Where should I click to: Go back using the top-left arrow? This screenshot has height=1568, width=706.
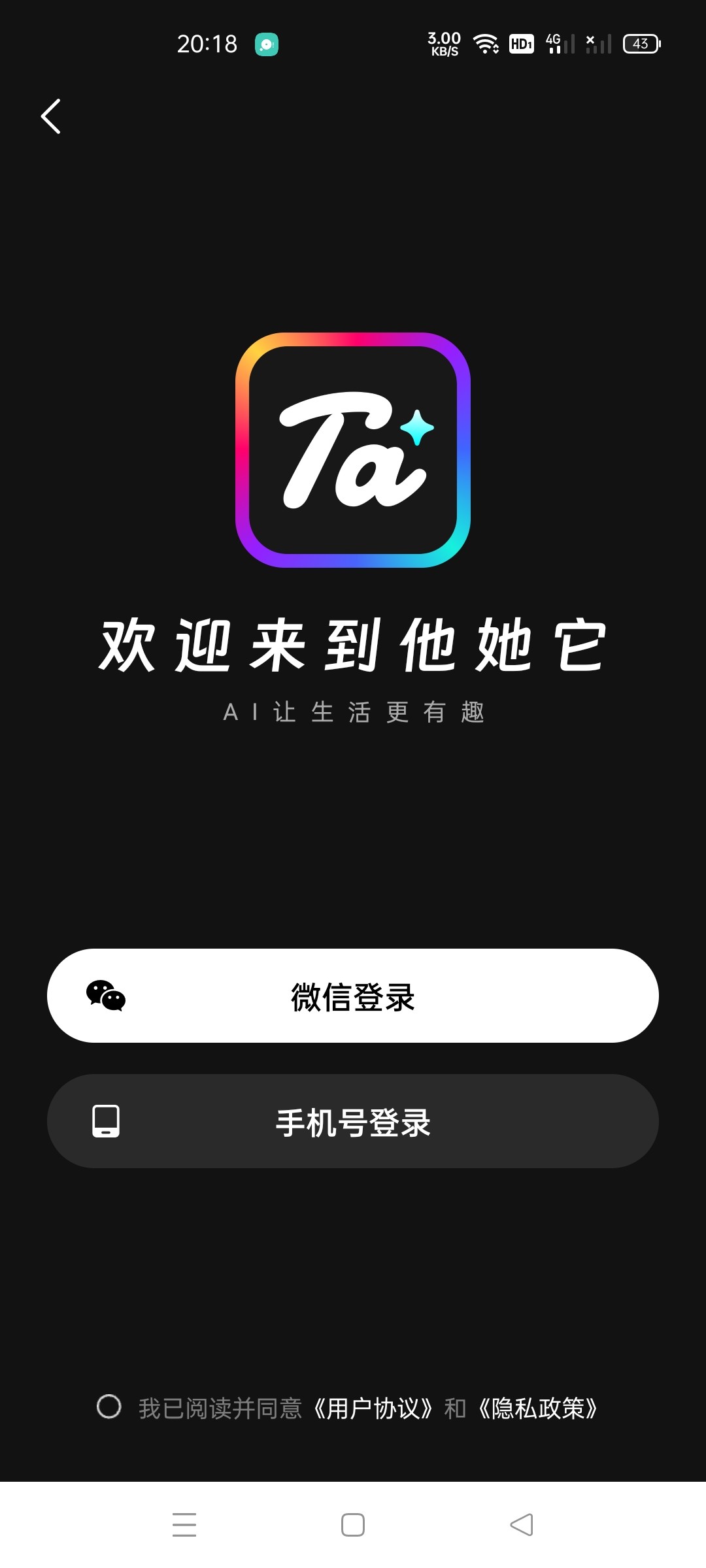coord(51,116)
